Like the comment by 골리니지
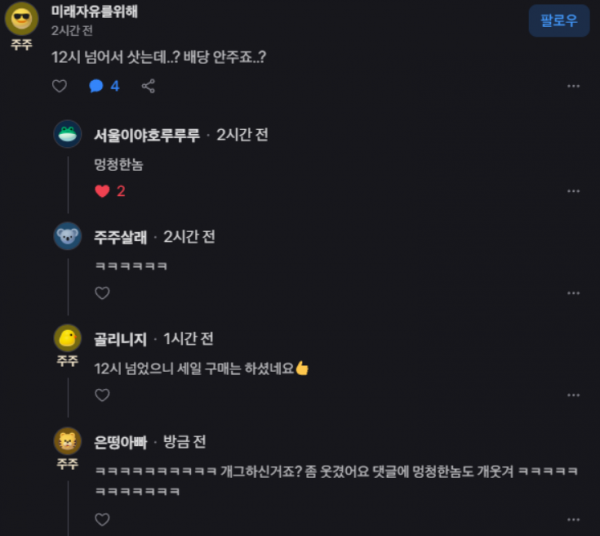This screenshot has height=536, width=600. coord(102,395)
